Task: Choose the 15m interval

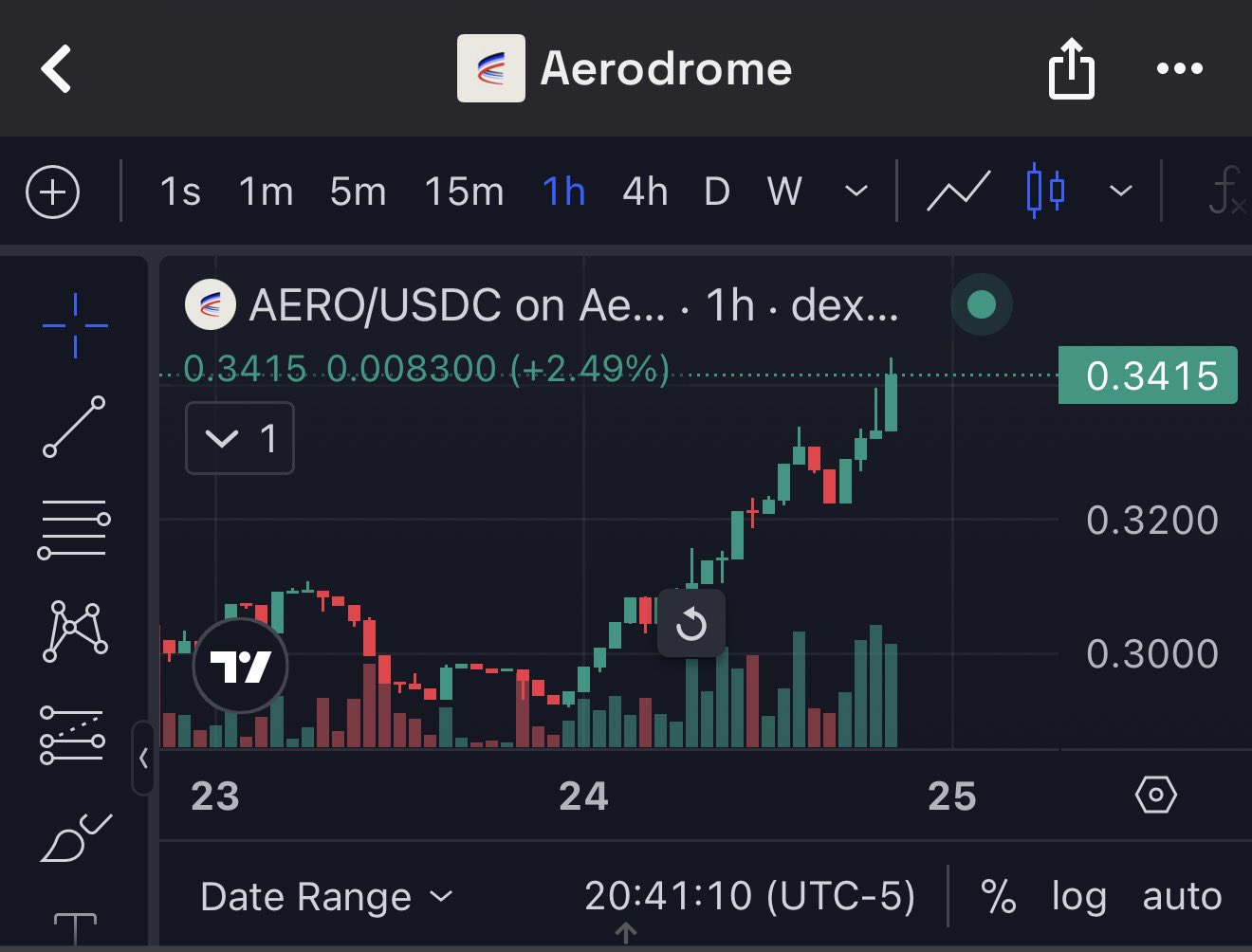Action: (x=464, y=192)
